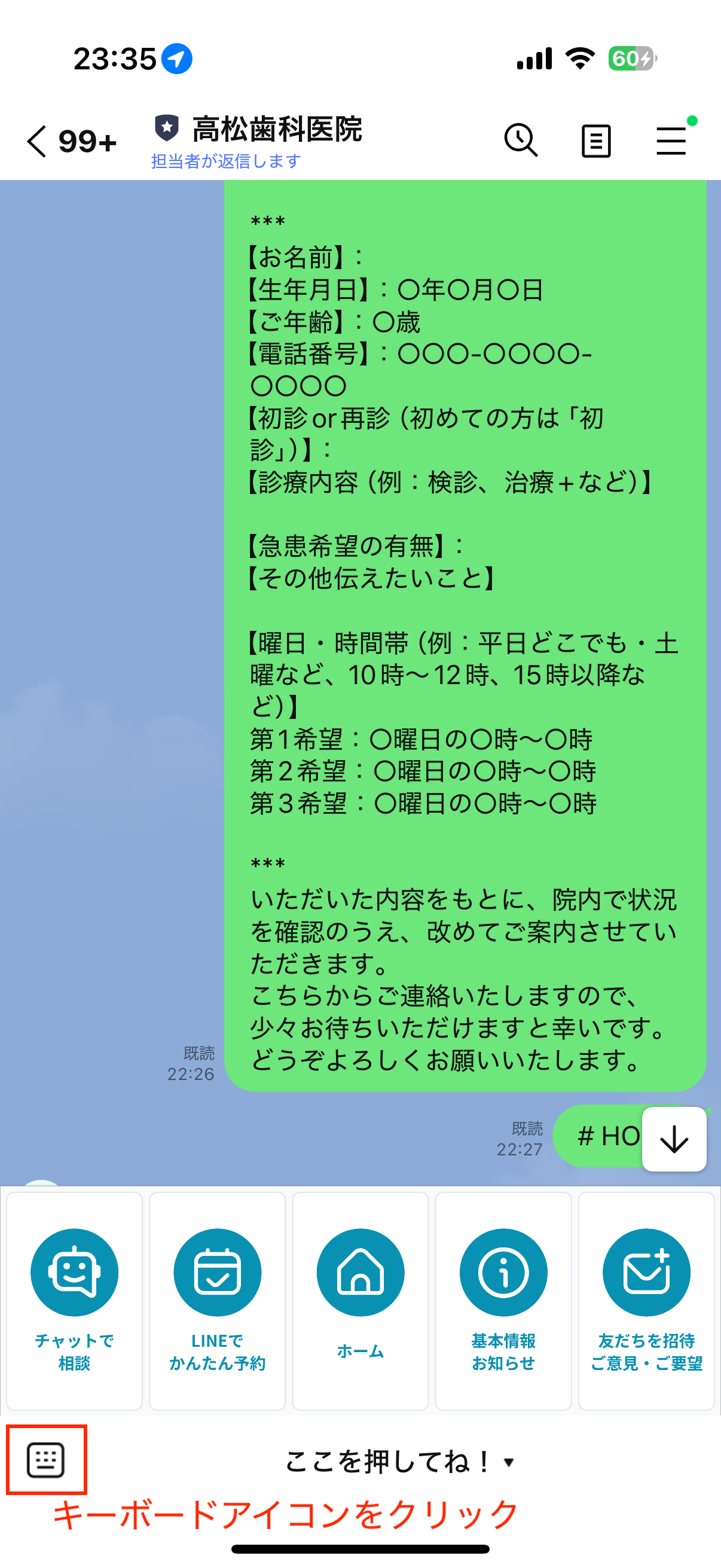Jump to the latest message with down arrow
This screenshot has width=721, height=1568.
674,1139
